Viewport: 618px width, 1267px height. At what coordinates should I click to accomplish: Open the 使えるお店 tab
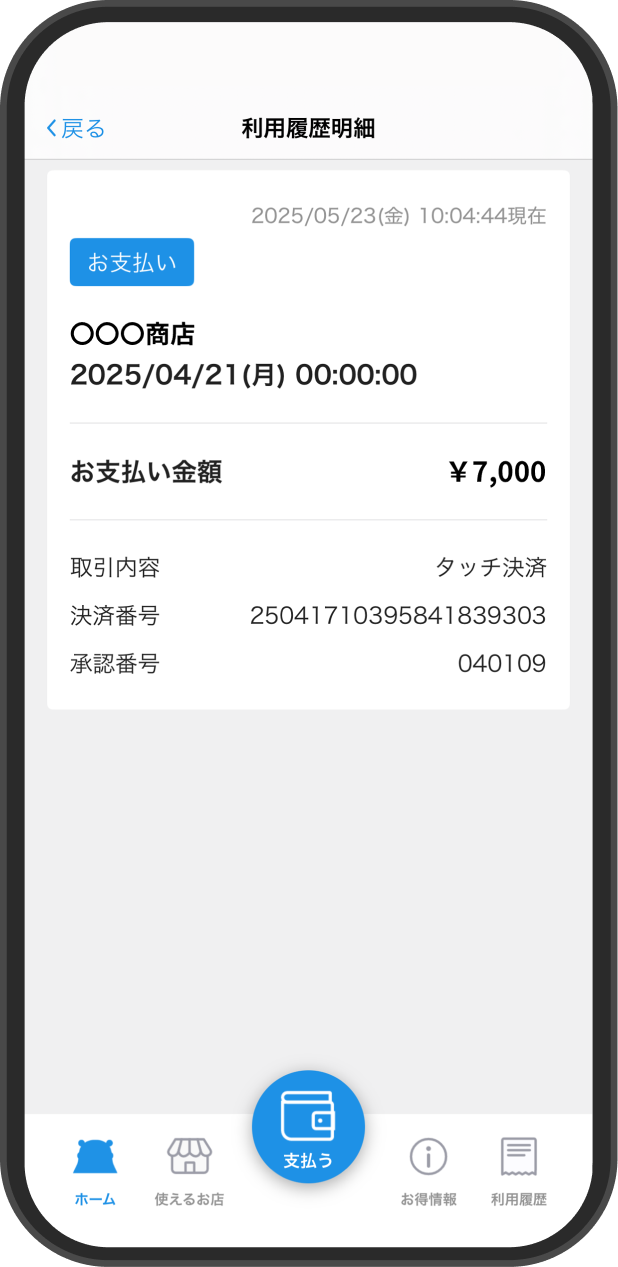tap(189, 1172)
